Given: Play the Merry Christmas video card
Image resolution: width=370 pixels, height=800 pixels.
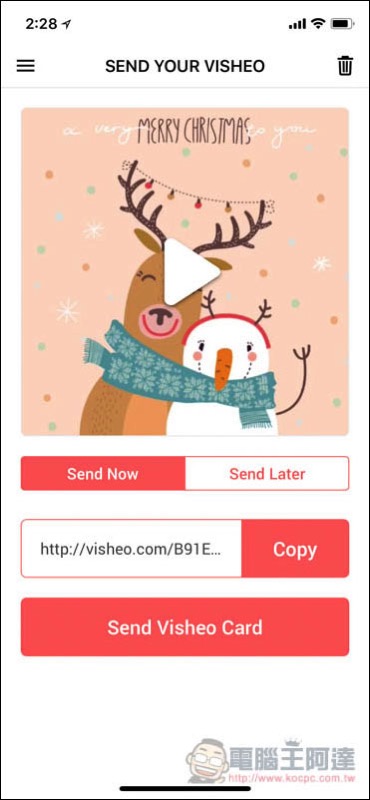Looking at the screenshot, I should tap(191, 271).
